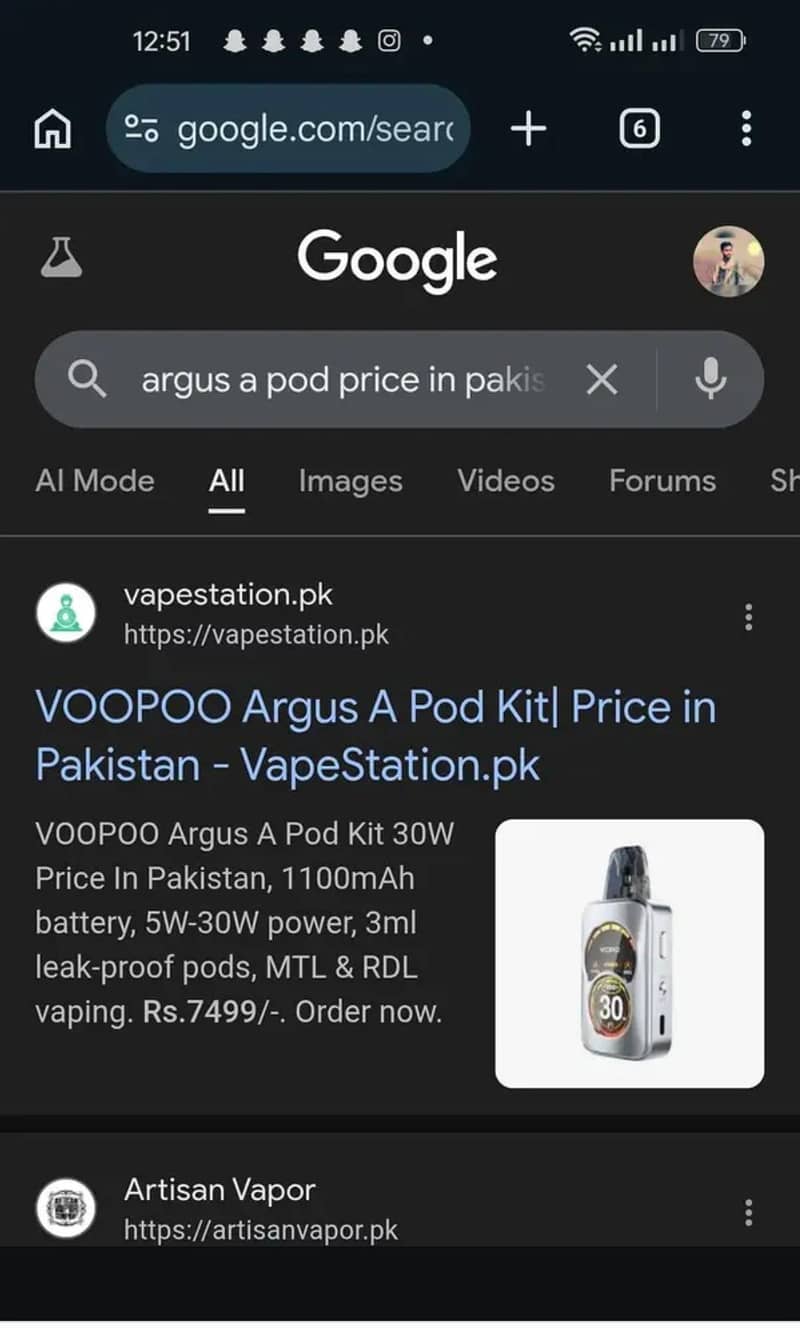Tap the search query input field

point(340,379)
